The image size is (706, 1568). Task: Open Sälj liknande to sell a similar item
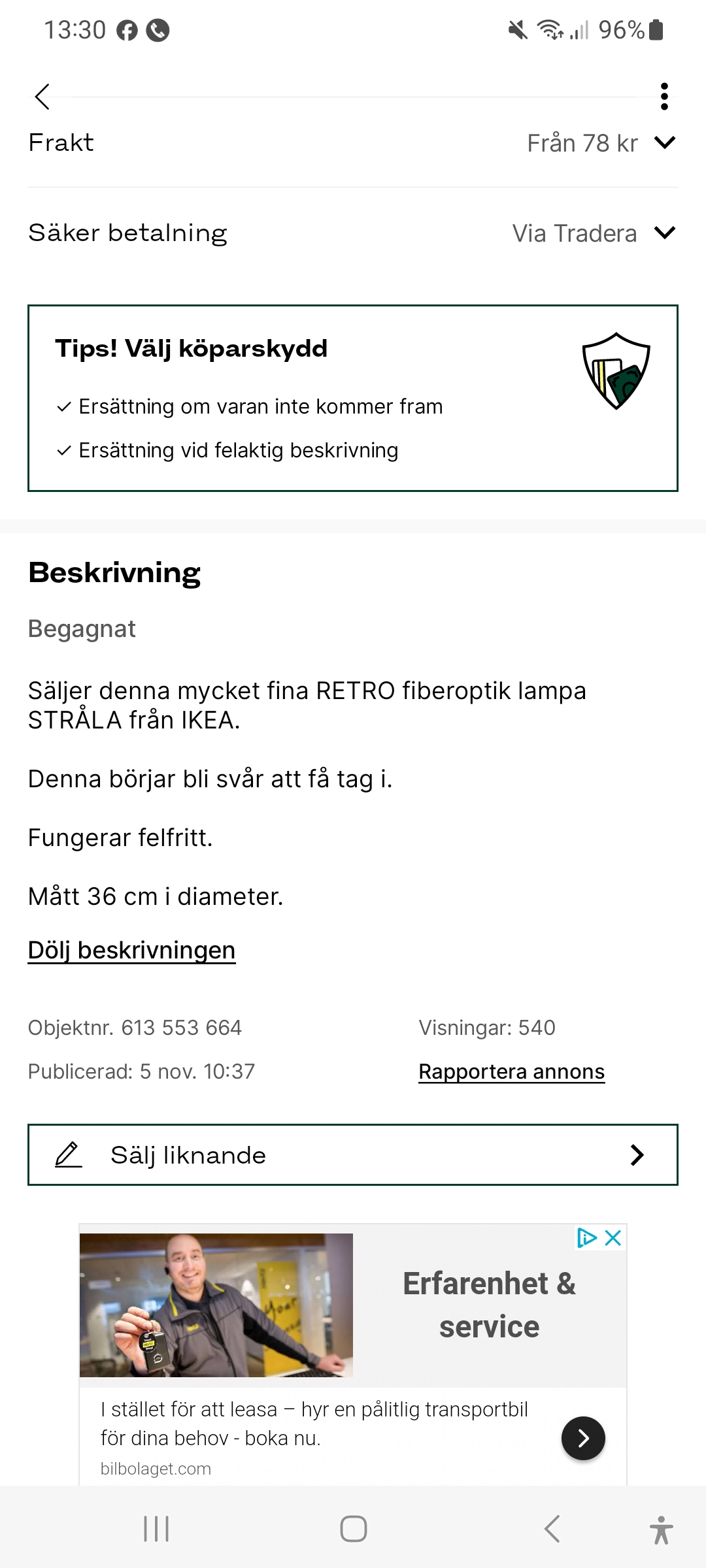click(x=353, y=1154)
